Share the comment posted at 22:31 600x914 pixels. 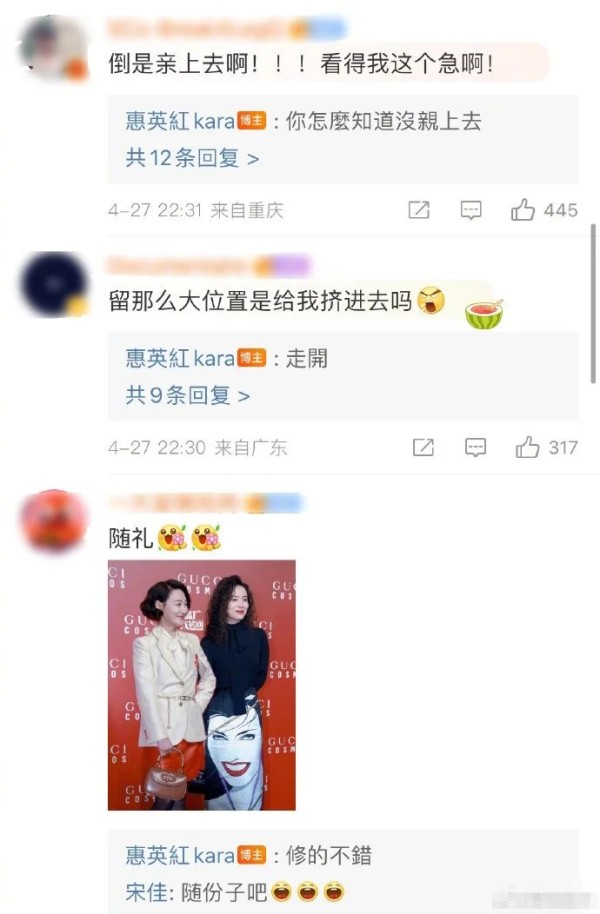click(419, 210)
